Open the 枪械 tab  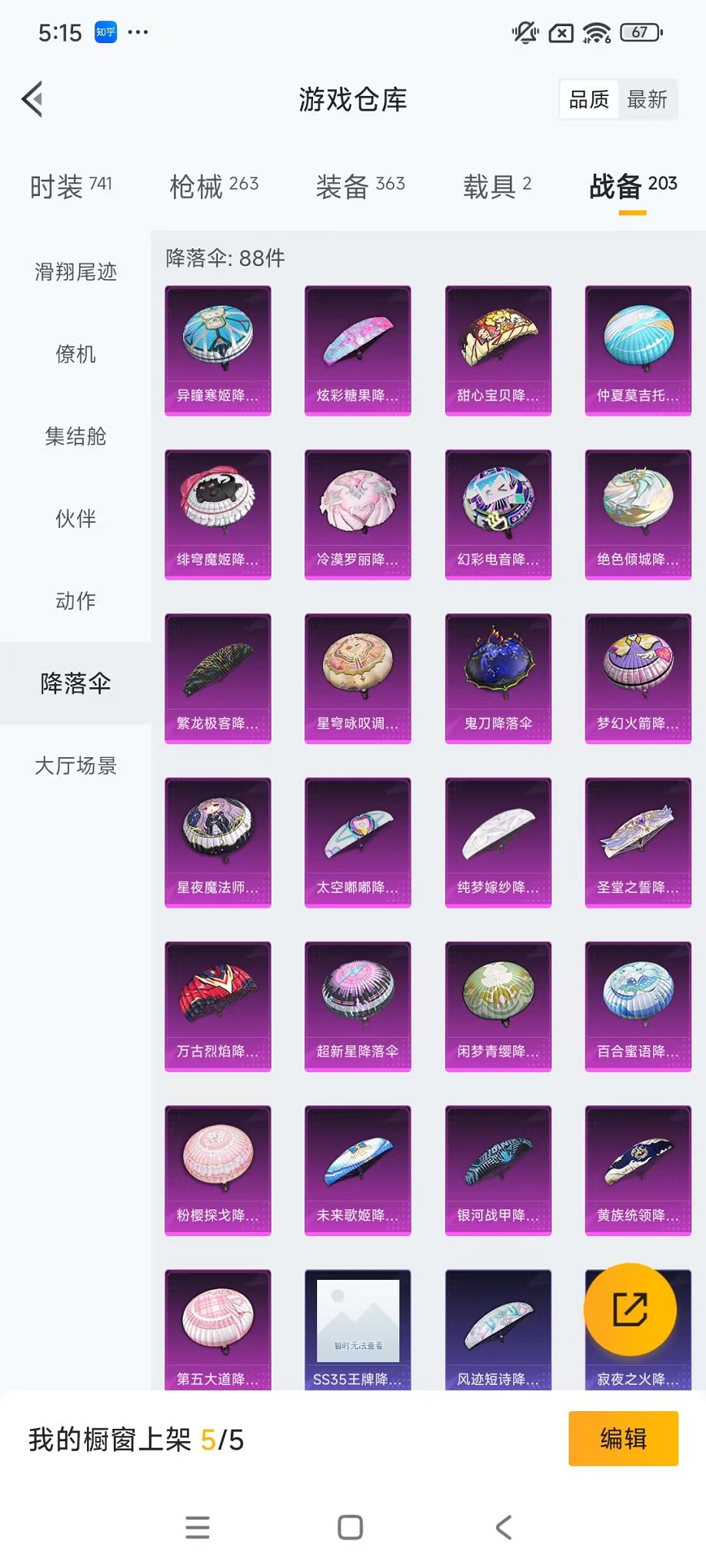[214, 186]
